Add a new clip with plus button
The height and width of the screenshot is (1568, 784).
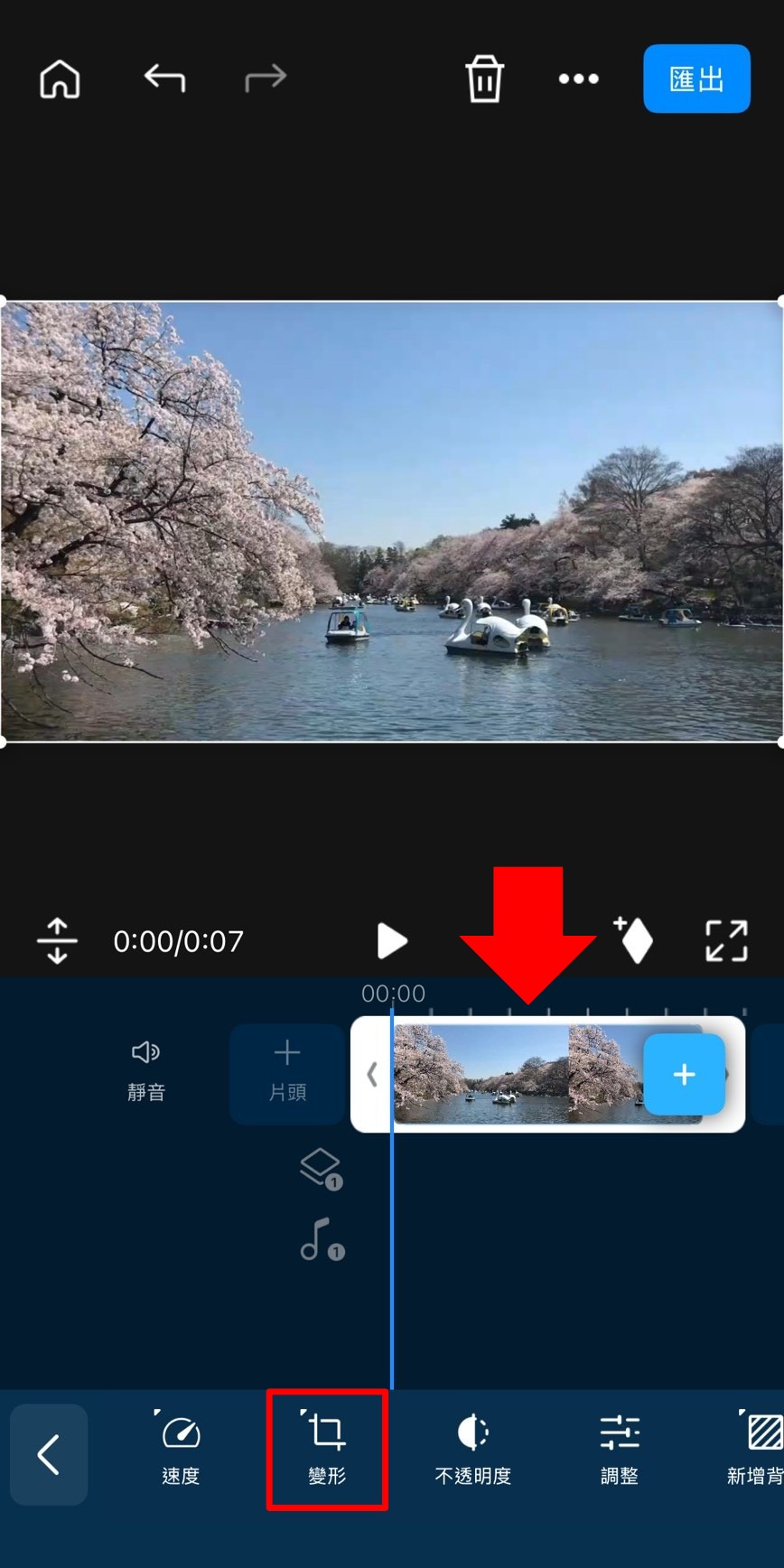click(x=684, y=1075)
